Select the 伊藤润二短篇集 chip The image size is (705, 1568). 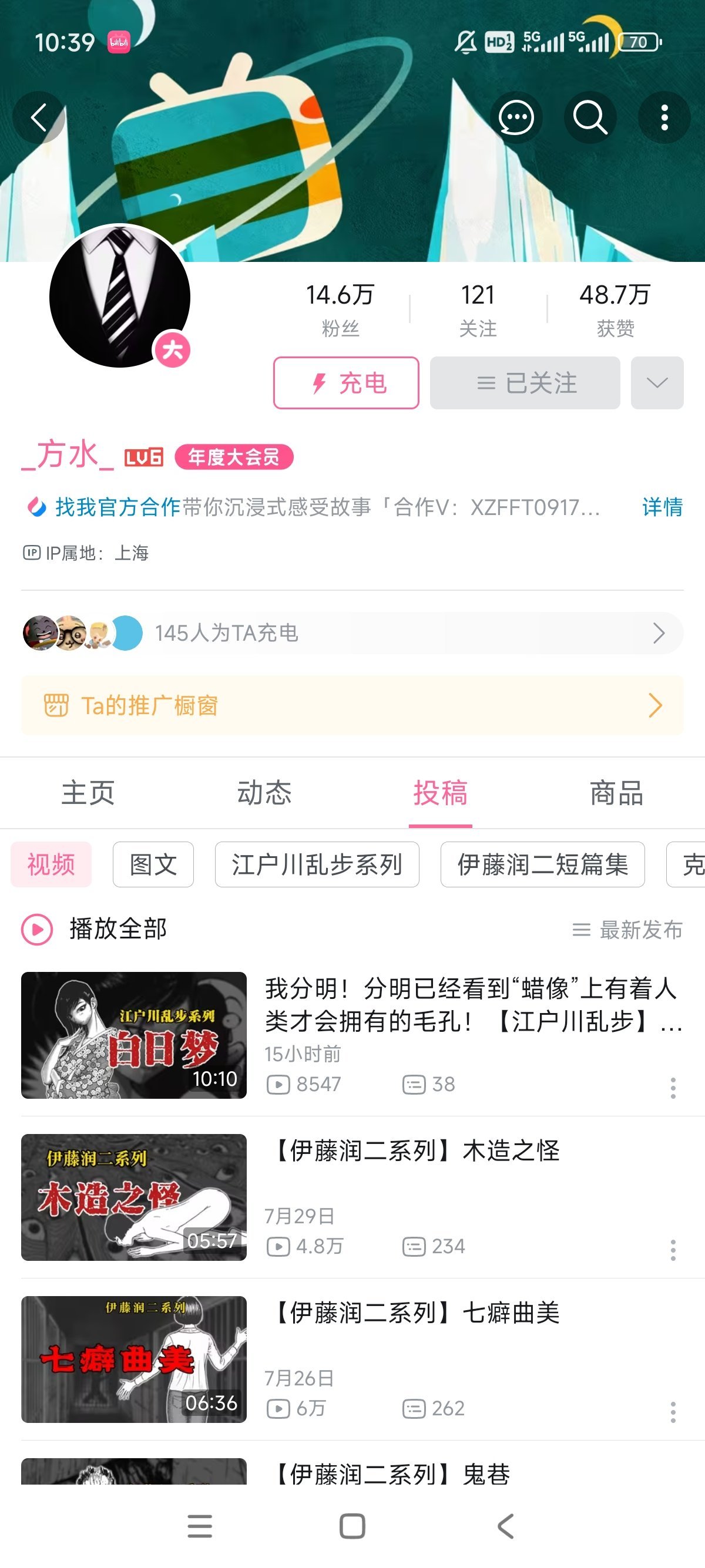[x=542, y=864]
